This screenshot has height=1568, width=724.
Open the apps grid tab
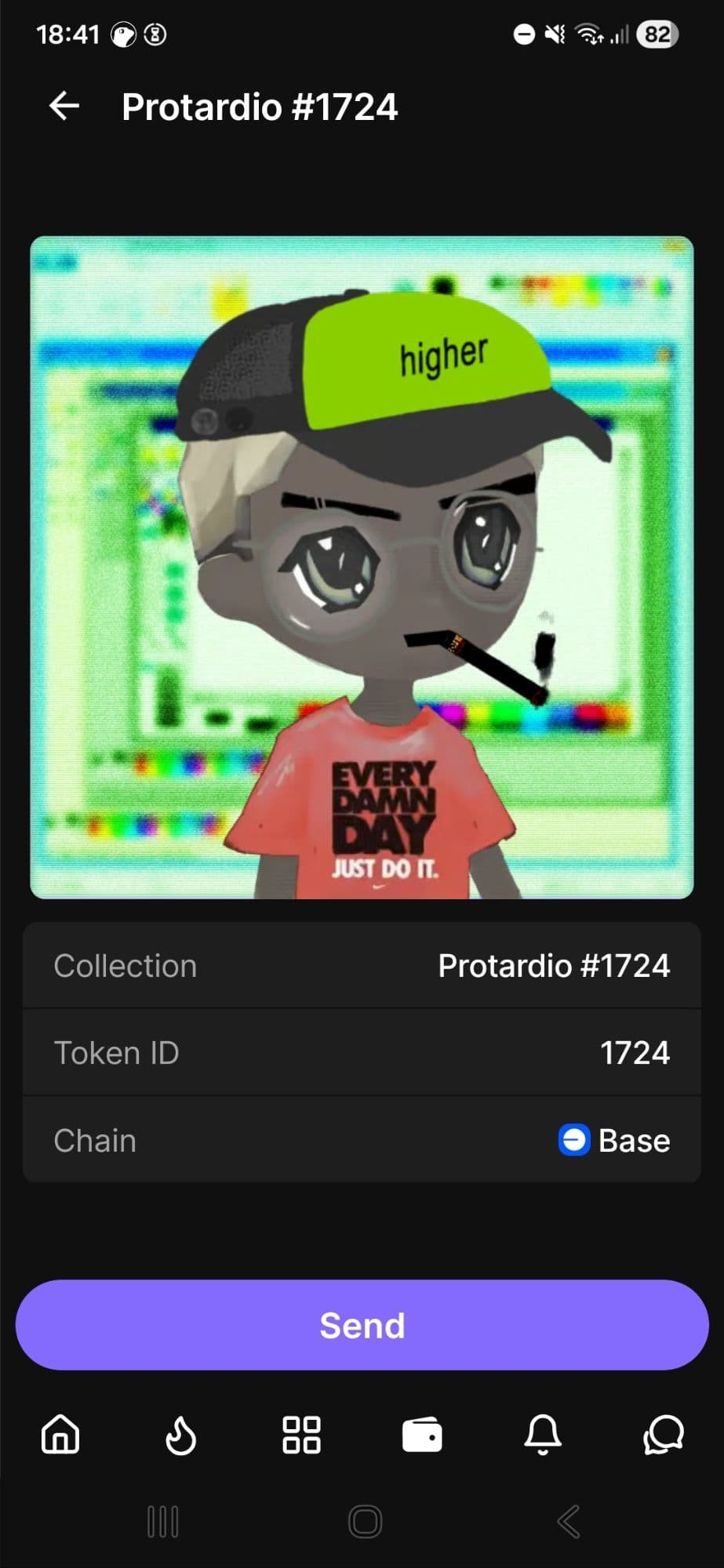(301, 1435)
